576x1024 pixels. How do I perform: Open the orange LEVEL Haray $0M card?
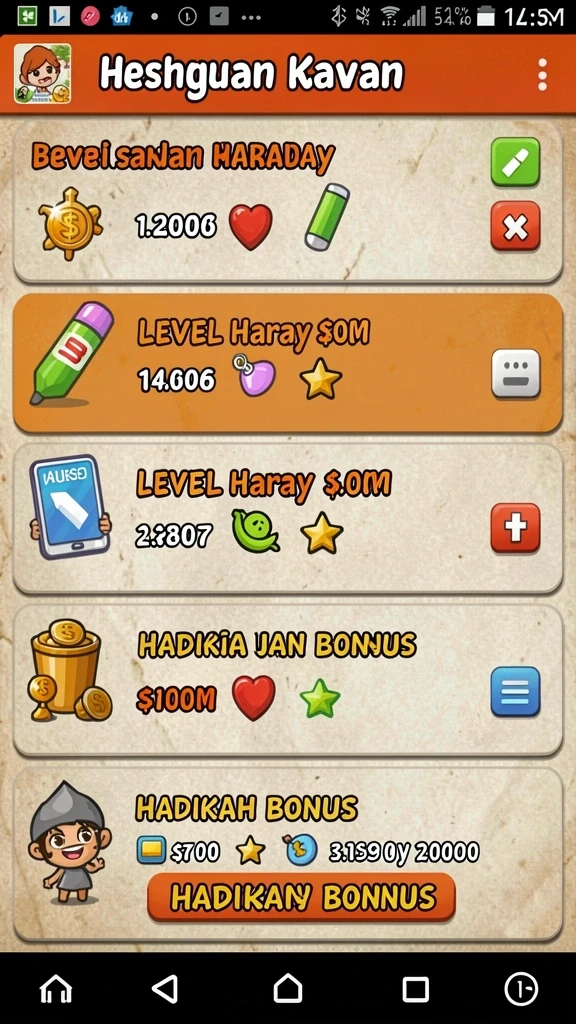pos(288,363)
